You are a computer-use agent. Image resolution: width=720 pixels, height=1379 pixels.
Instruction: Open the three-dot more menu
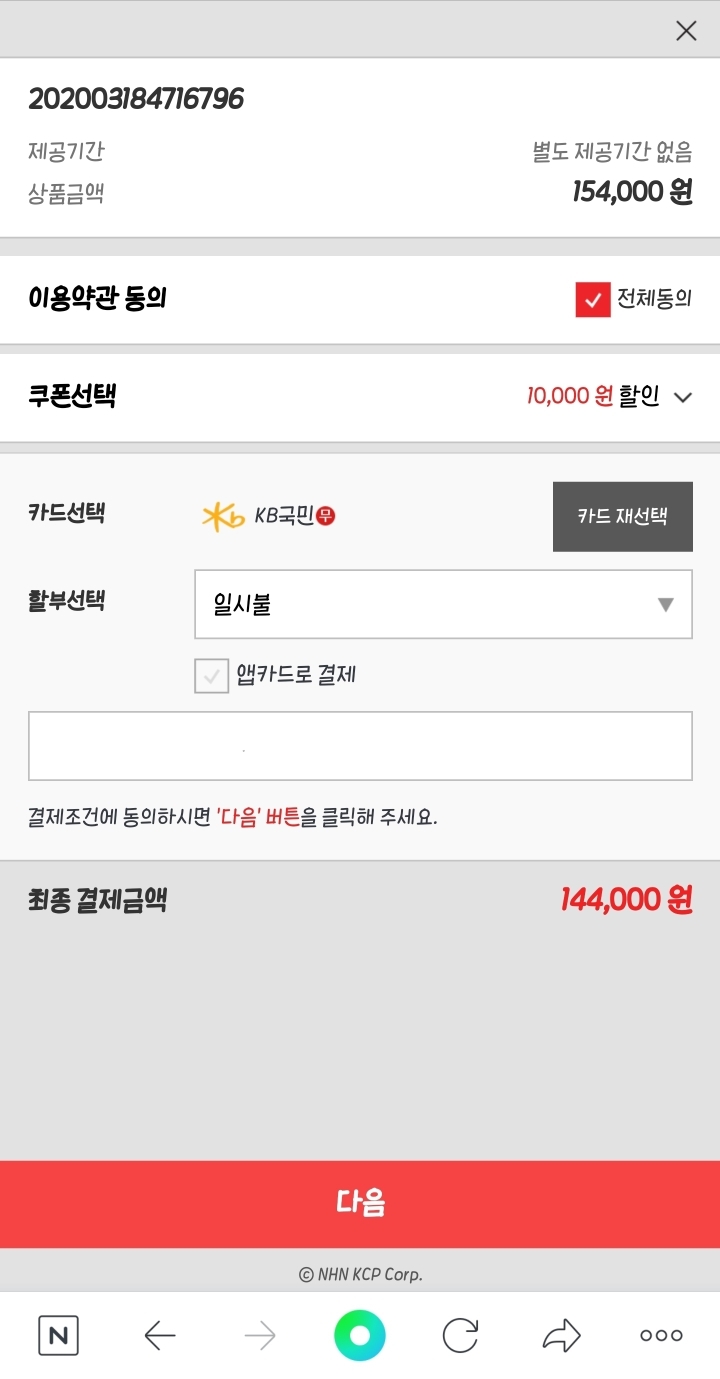coord(661,1335)
